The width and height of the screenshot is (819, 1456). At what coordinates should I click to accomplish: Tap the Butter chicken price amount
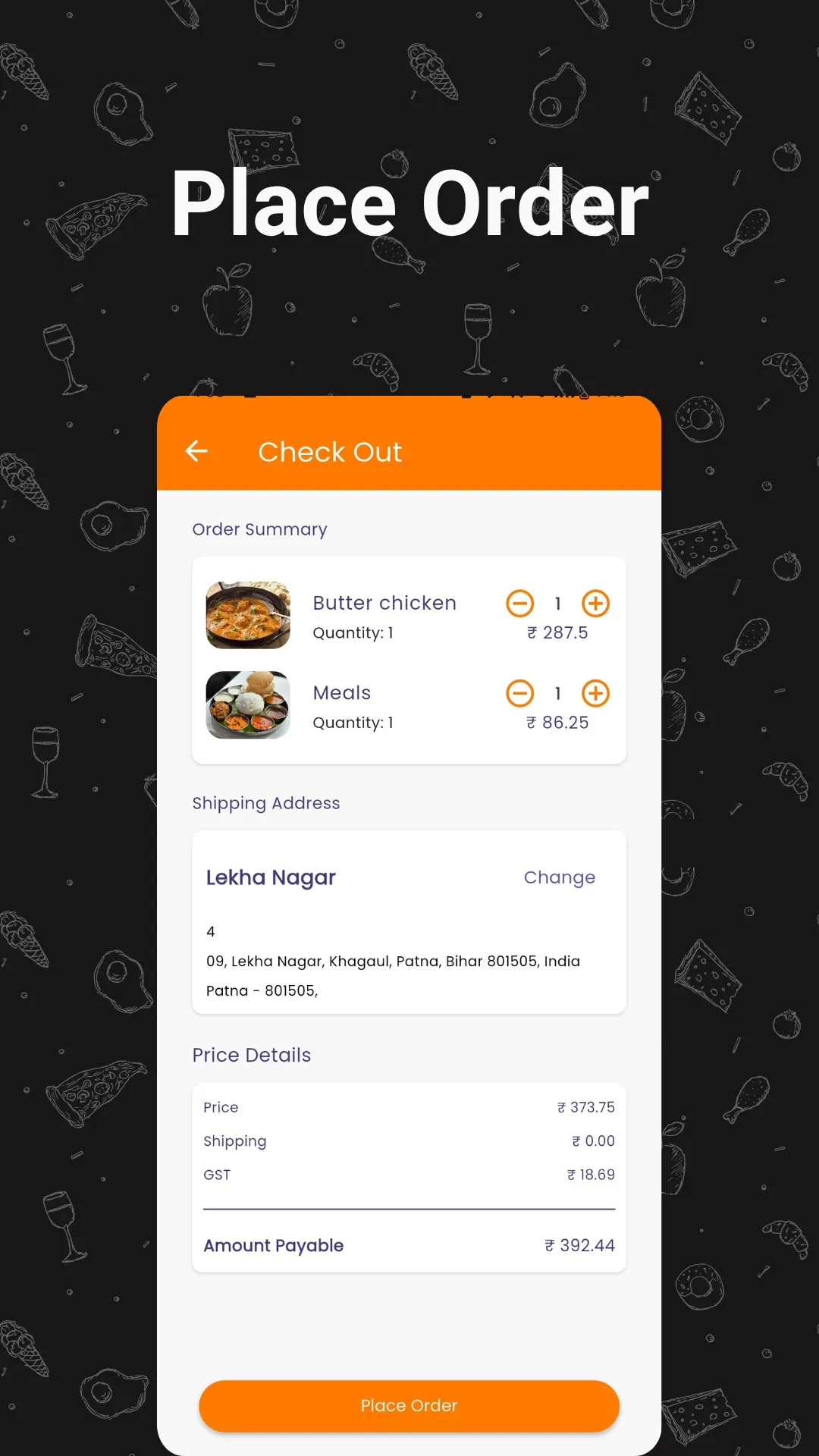coord(557,632)
